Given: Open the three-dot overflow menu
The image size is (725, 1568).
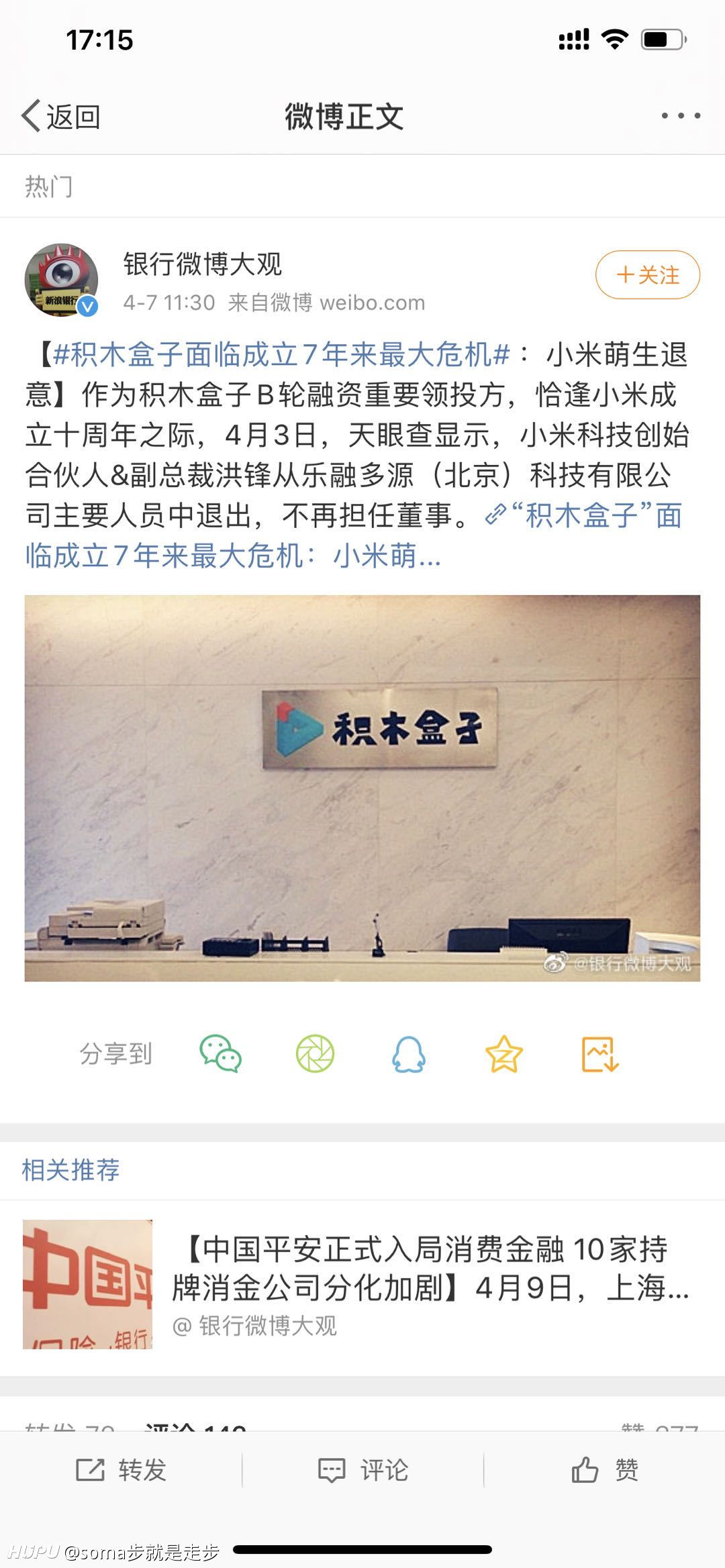Looking at the screenshot, I should 681,116.
